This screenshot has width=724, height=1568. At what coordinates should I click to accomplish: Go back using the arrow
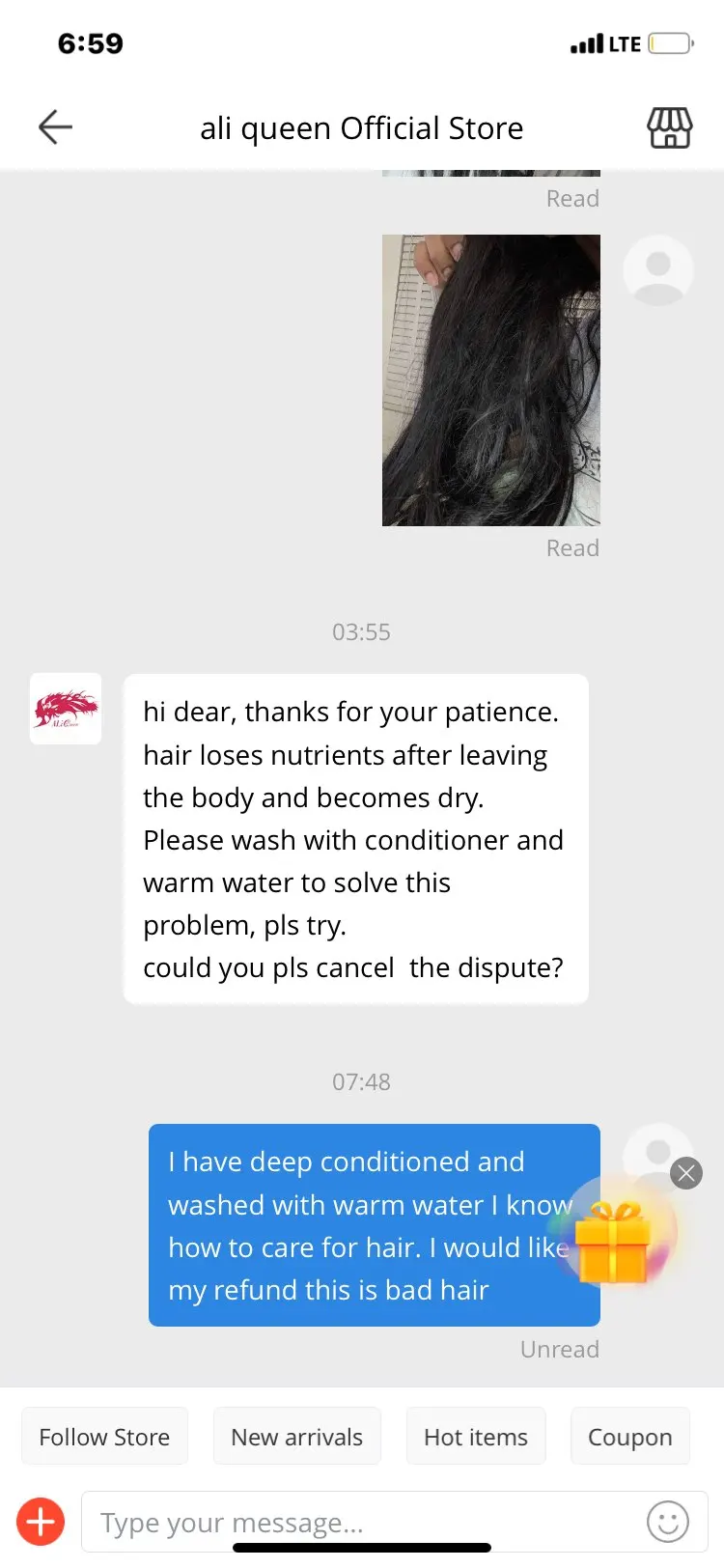[x=55, y=127]
